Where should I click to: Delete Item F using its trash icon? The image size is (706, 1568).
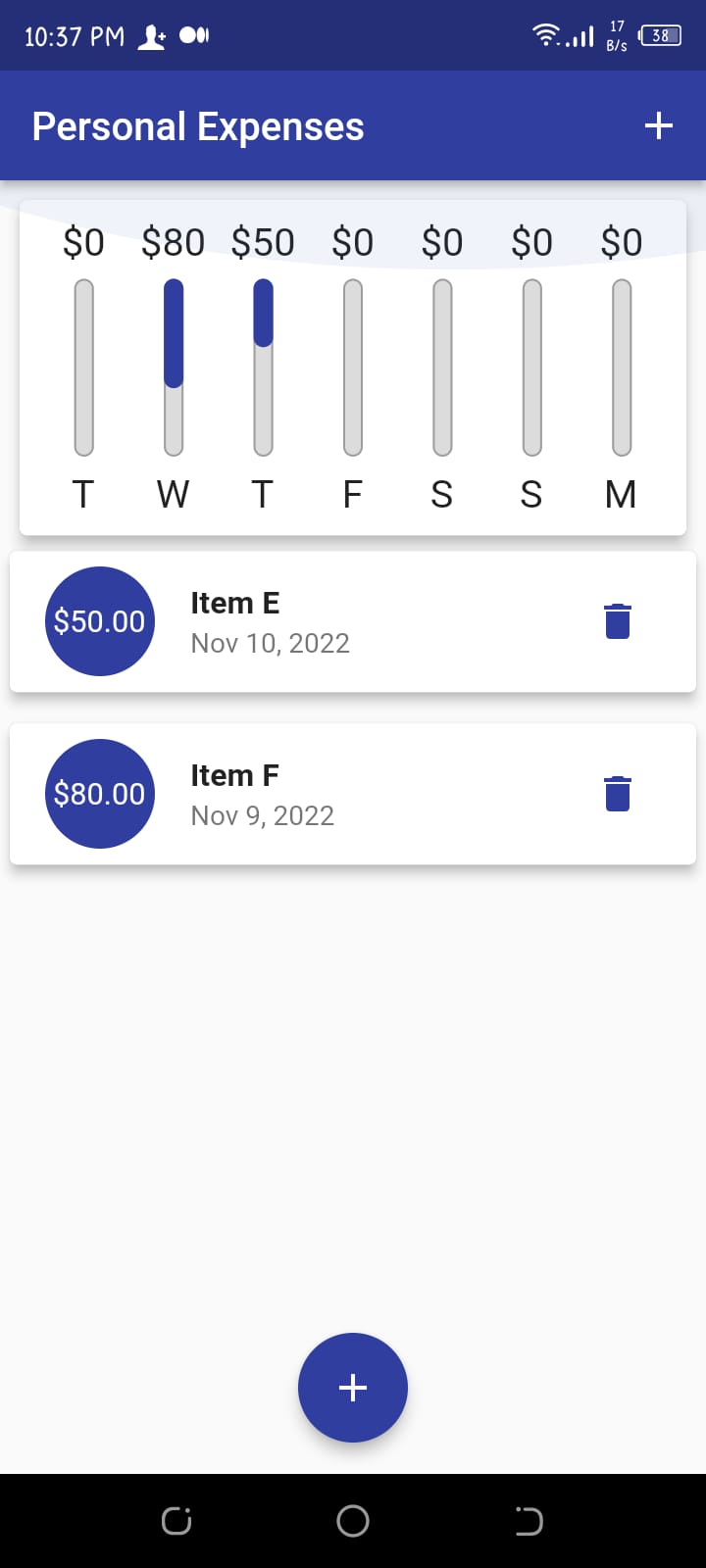tap(617, 794)
